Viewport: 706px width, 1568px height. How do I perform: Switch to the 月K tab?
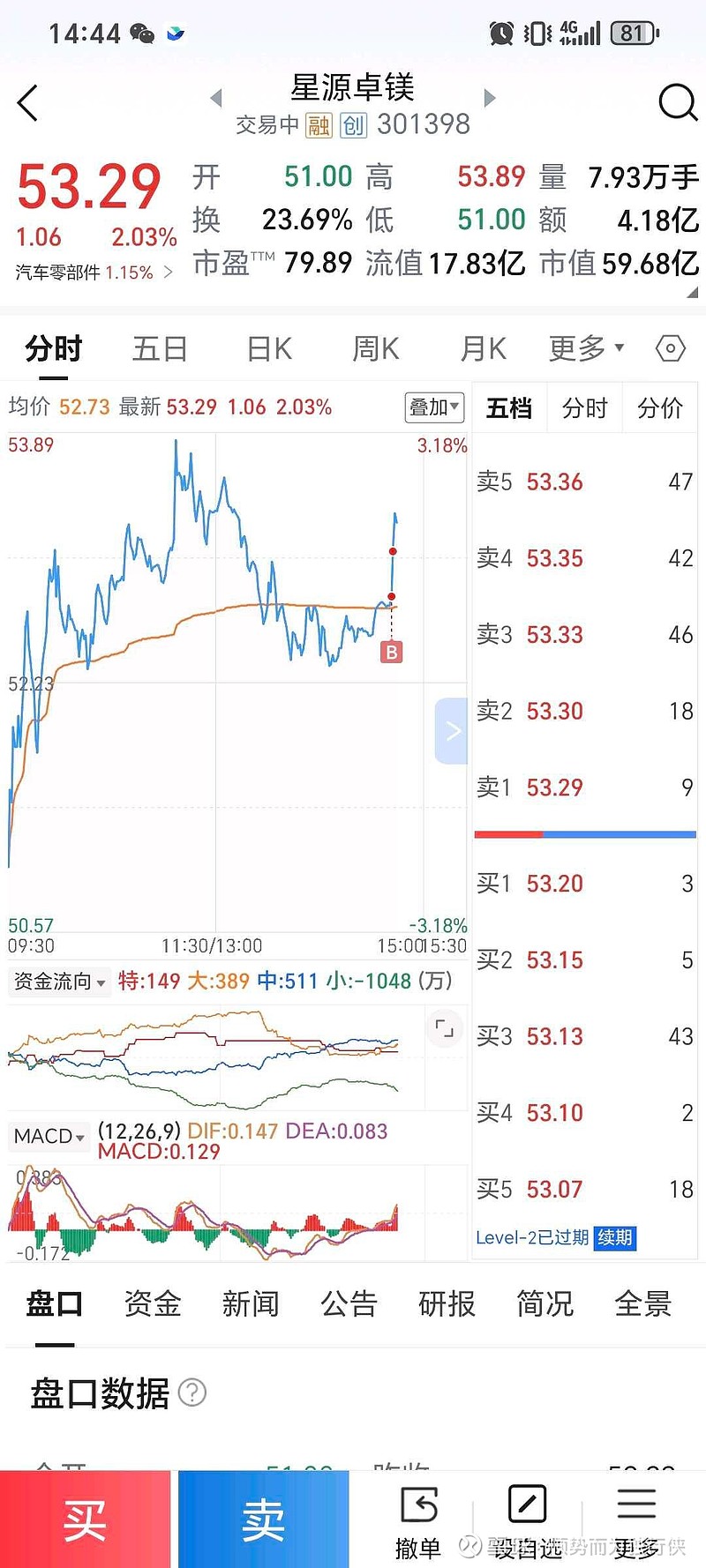click(484, 349)
